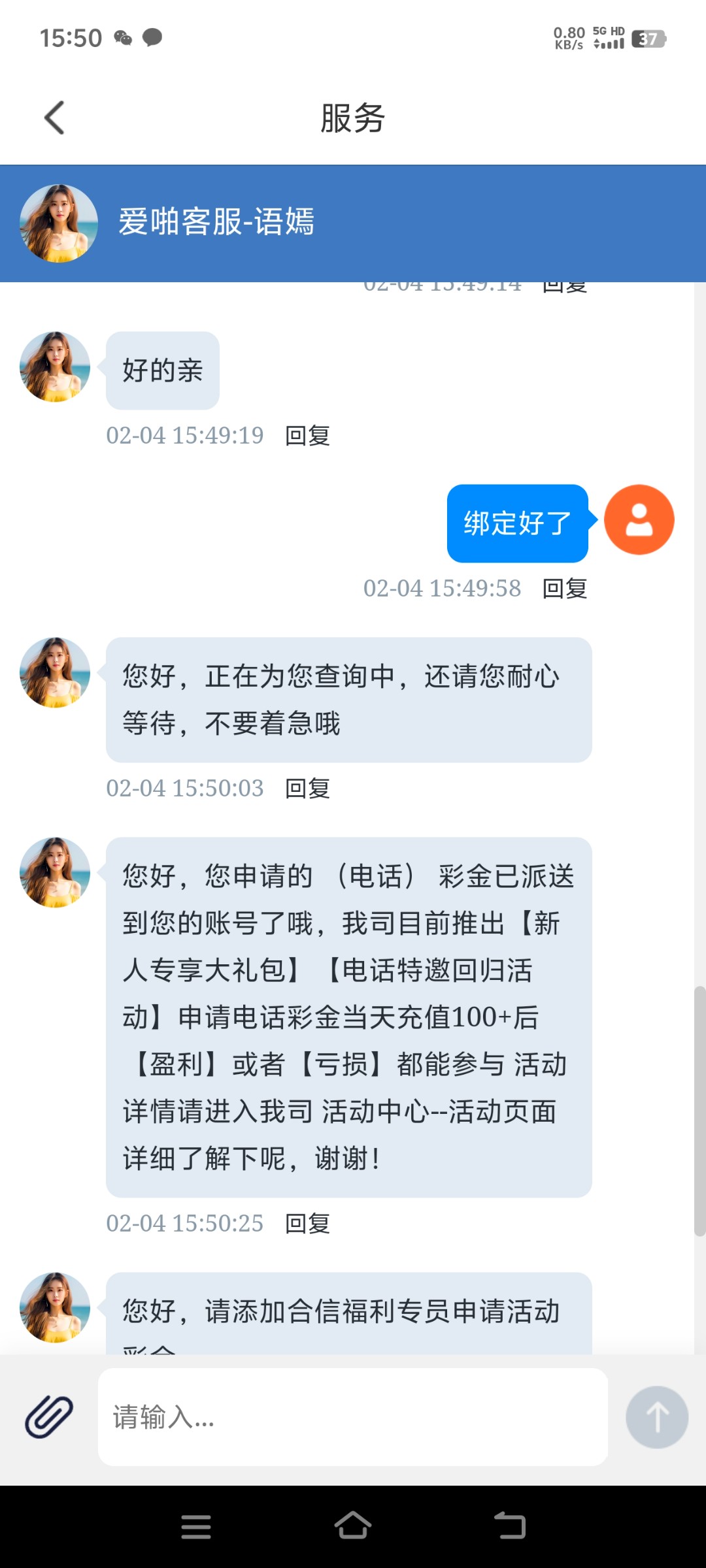Go to the phone's home screen
This screenshot has width=706, height=1568.
tap(353, 1526)
